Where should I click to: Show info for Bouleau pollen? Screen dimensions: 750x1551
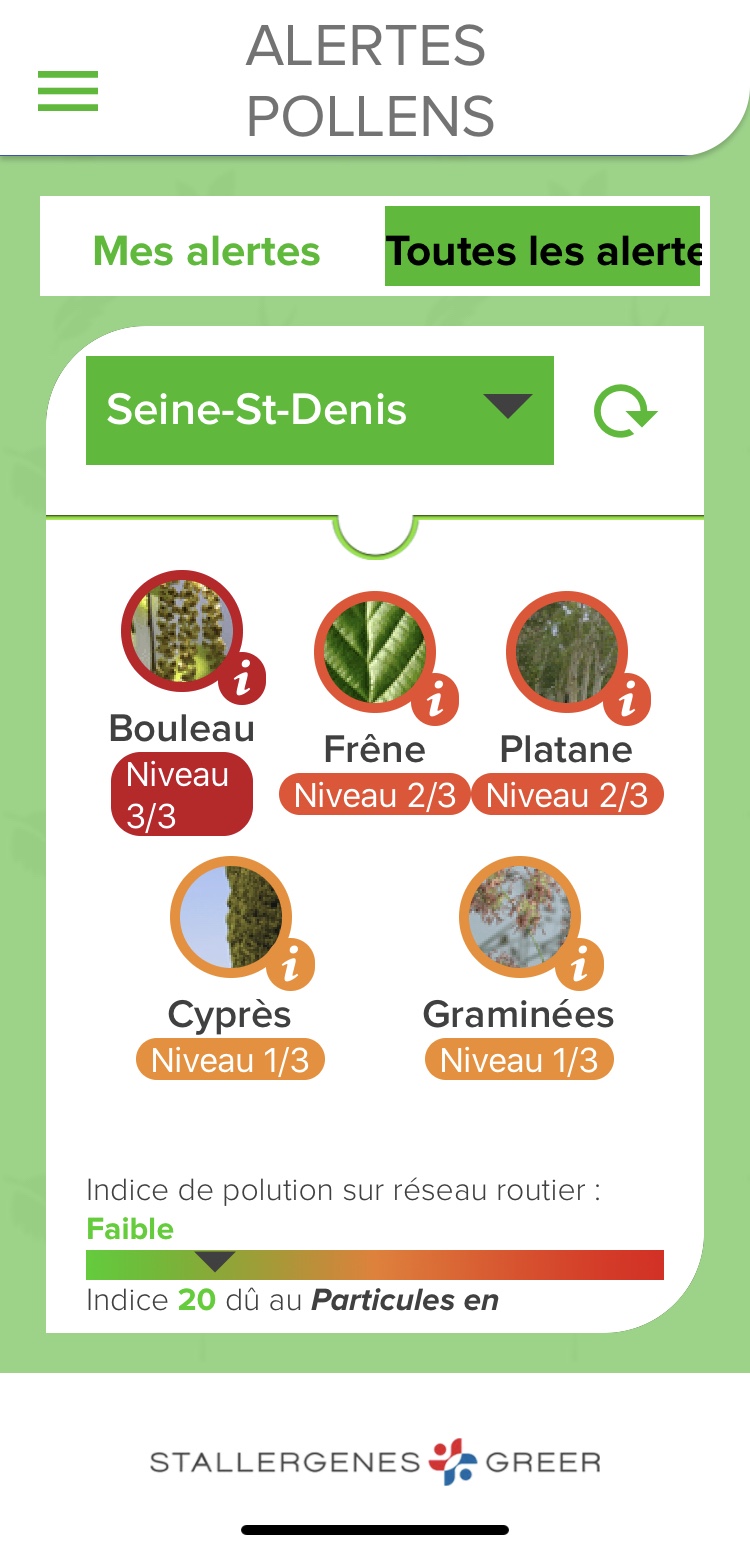coord(242,682)
